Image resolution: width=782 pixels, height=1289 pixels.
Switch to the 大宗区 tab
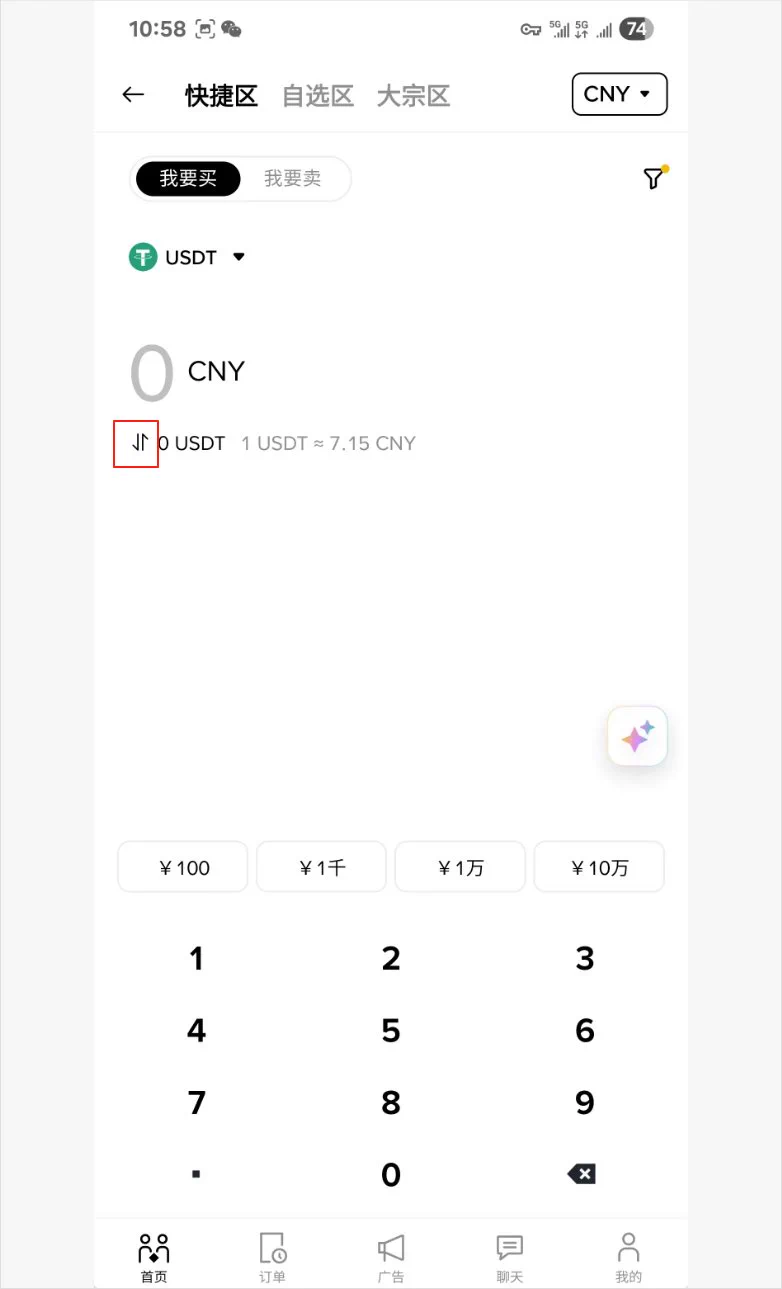[x=413, y=96]
